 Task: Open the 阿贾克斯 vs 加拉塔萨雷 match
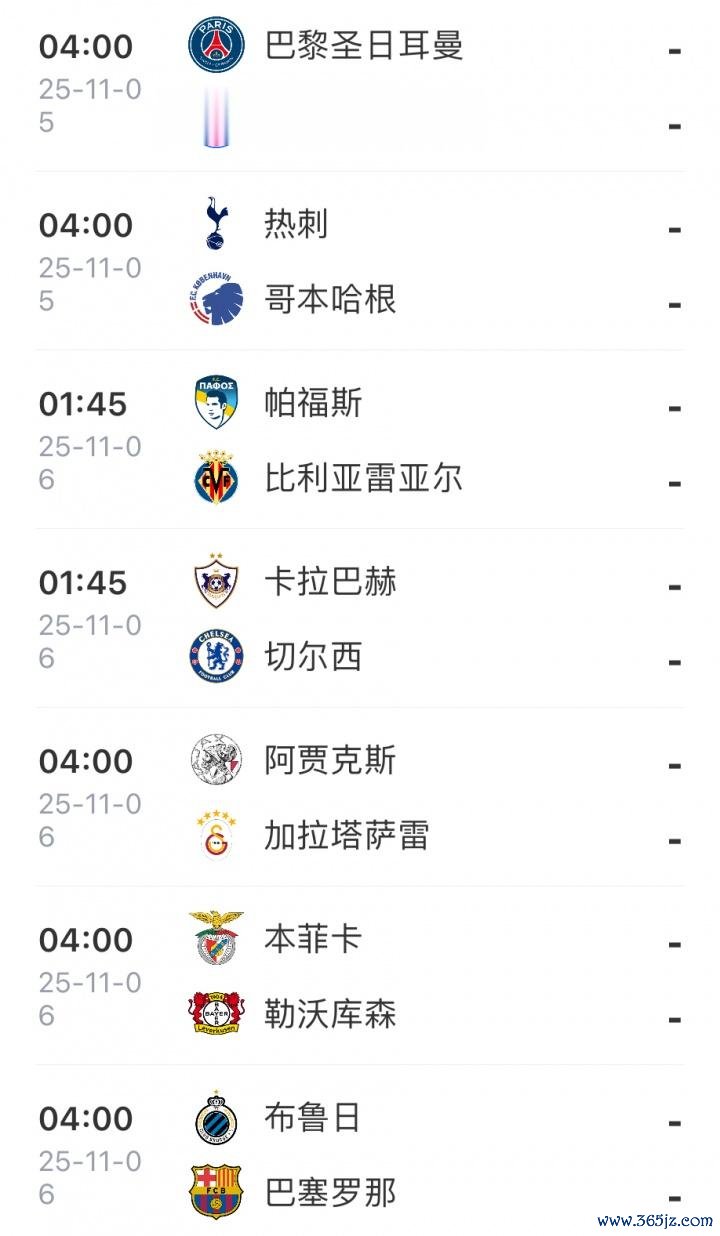(360, 798)
